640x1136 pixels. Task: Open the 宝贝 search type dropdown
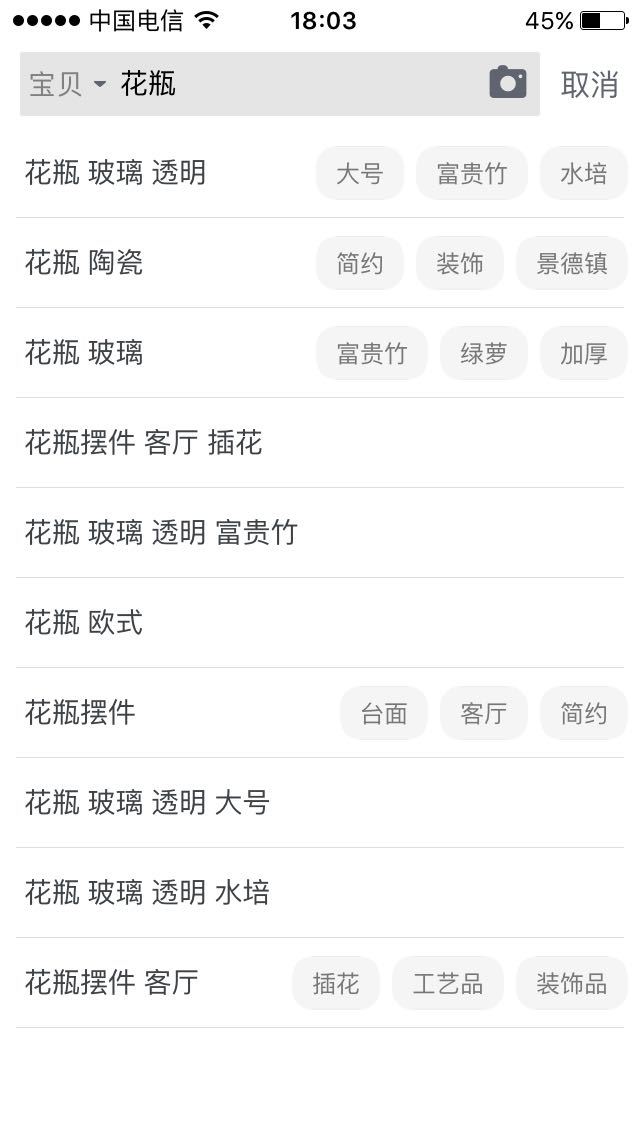coord(67,84)
